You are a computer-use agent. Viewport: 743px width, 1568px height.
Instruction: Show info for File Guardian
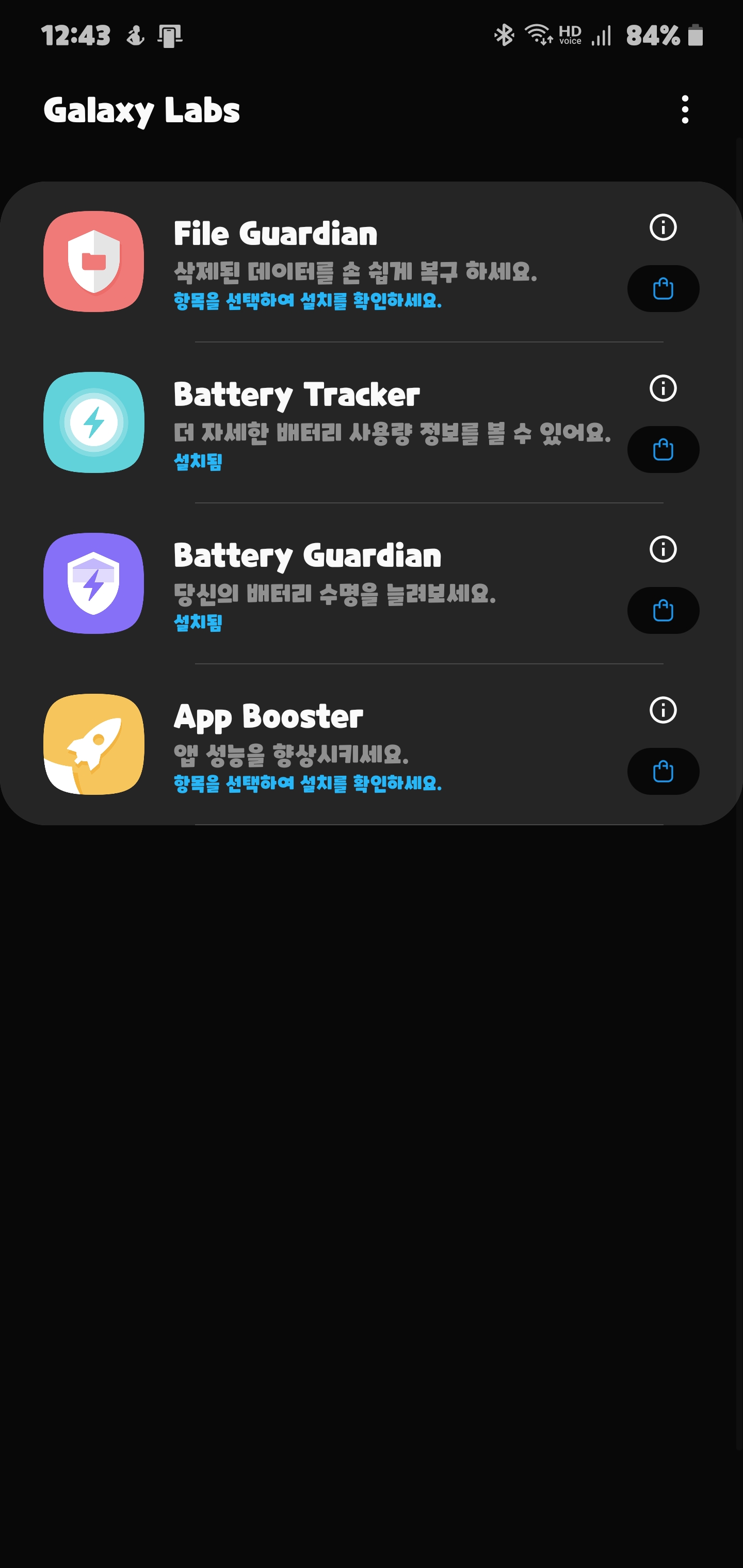pyautogui.click(x=663, y=227)
